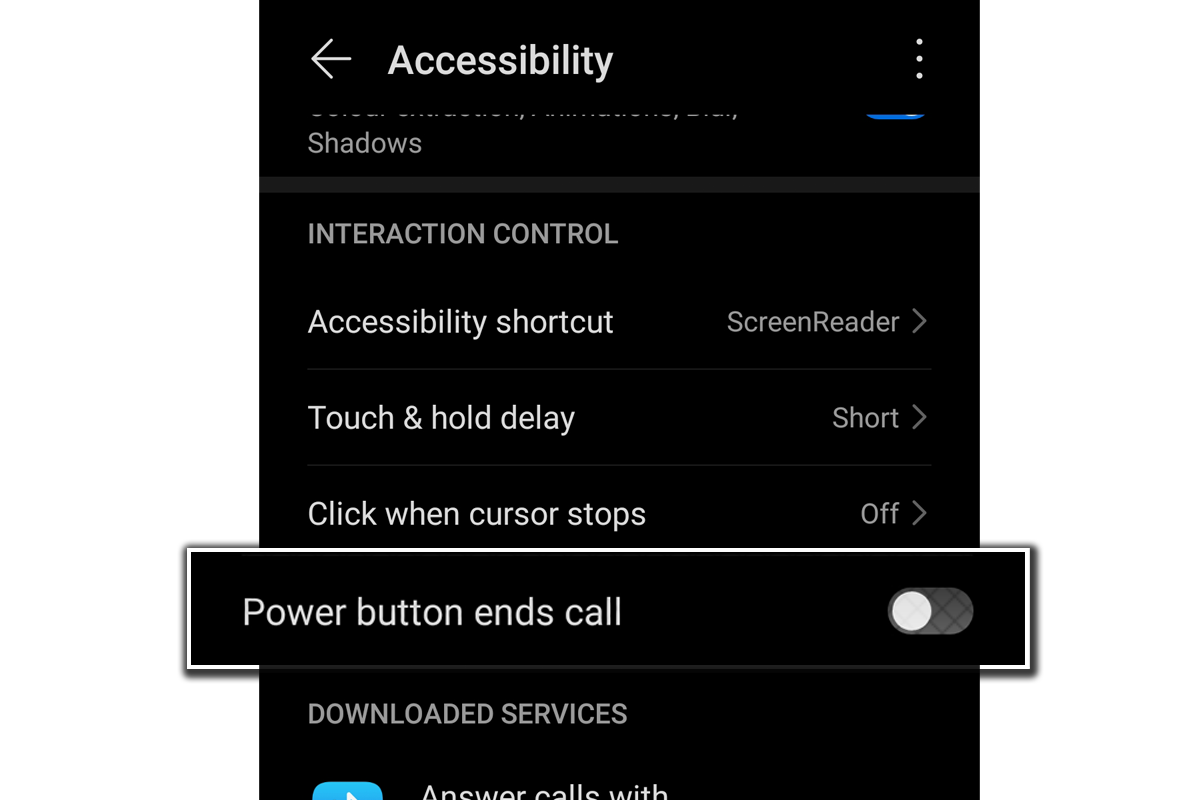Change the Touch & hold delay
Image resolution: width=1200 pixels, height=800 pixels.
[x=618, y=418]
